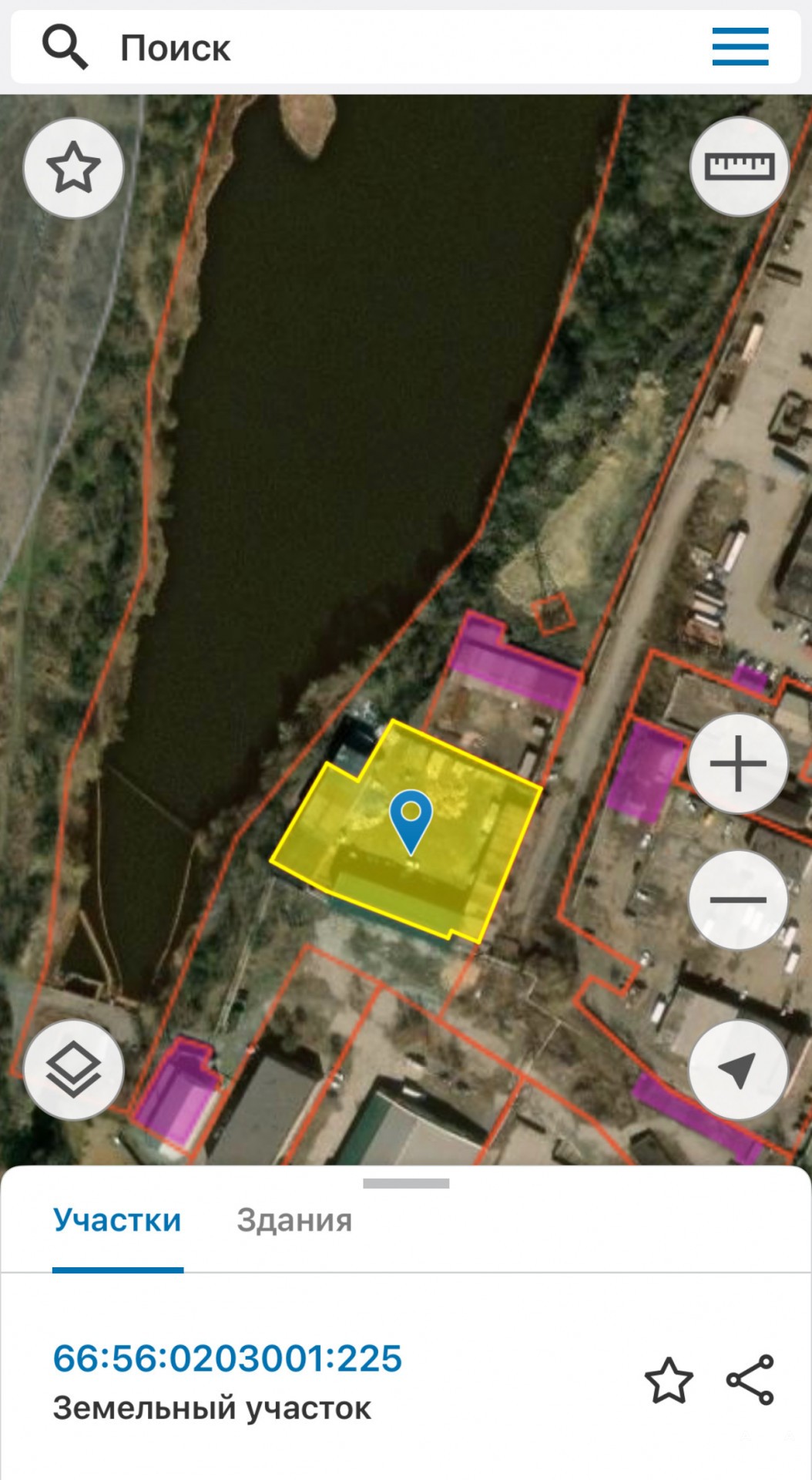Select the Участки tab
Viewport: 812px width, 1480px height.
[117, 1220]
